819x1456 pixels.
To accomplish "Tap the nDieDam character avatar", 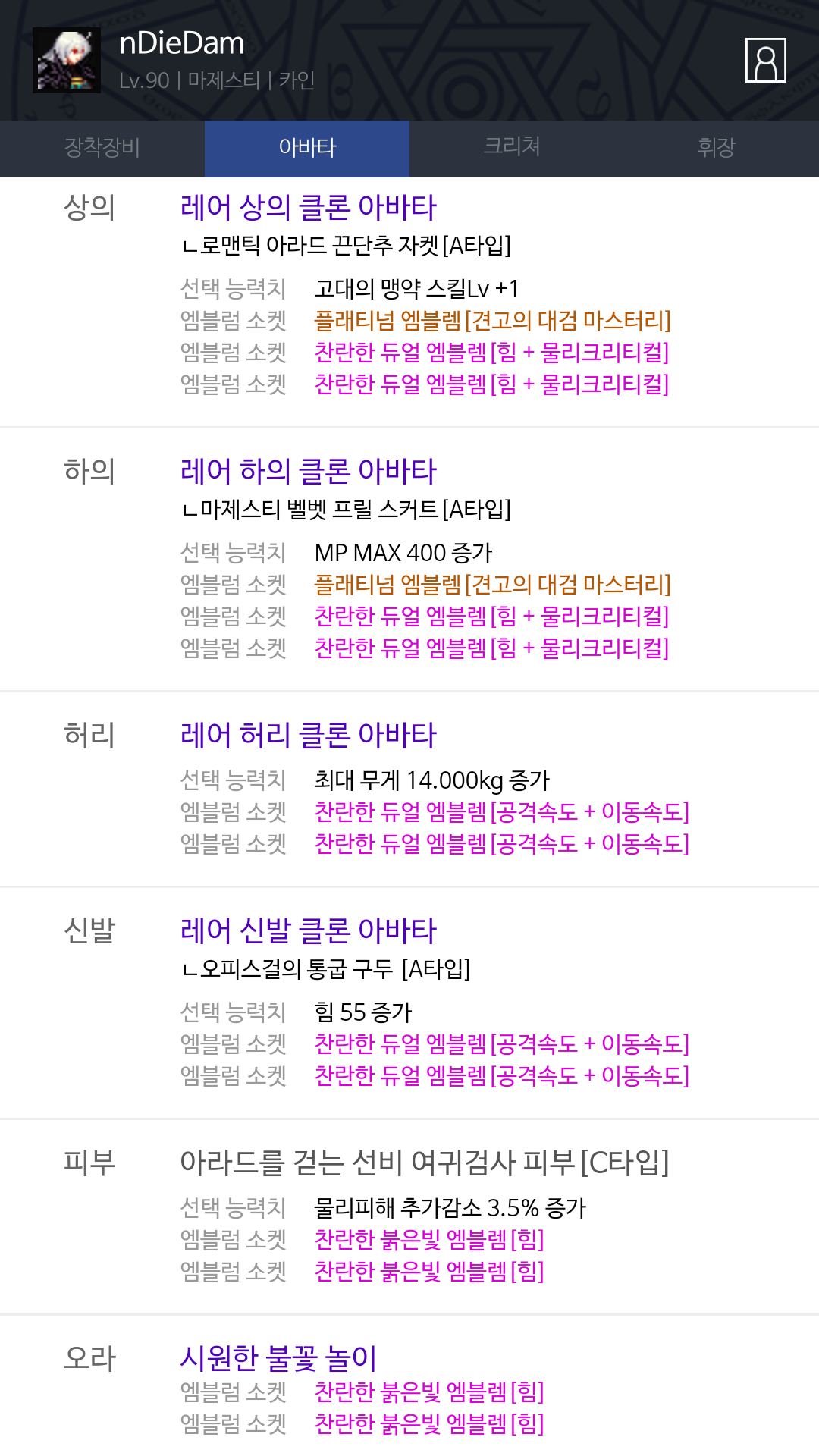I will (67, 61).
